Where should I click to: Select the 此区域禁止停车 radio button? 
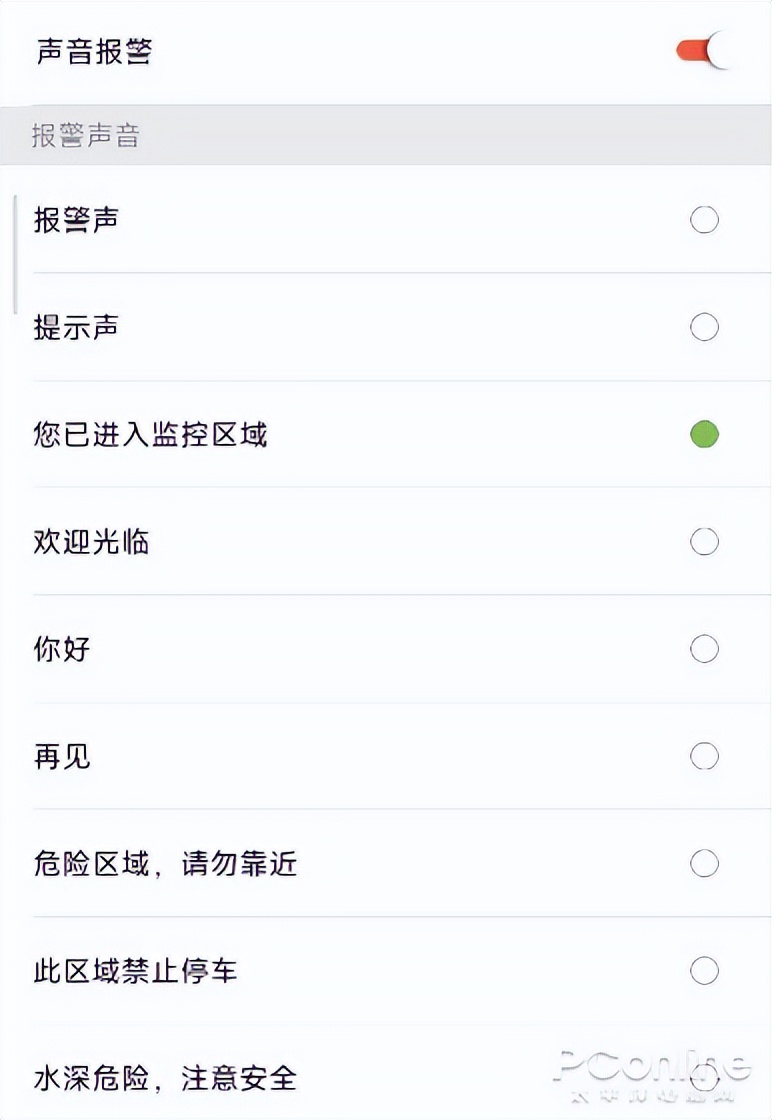click(x=704, y=970)
